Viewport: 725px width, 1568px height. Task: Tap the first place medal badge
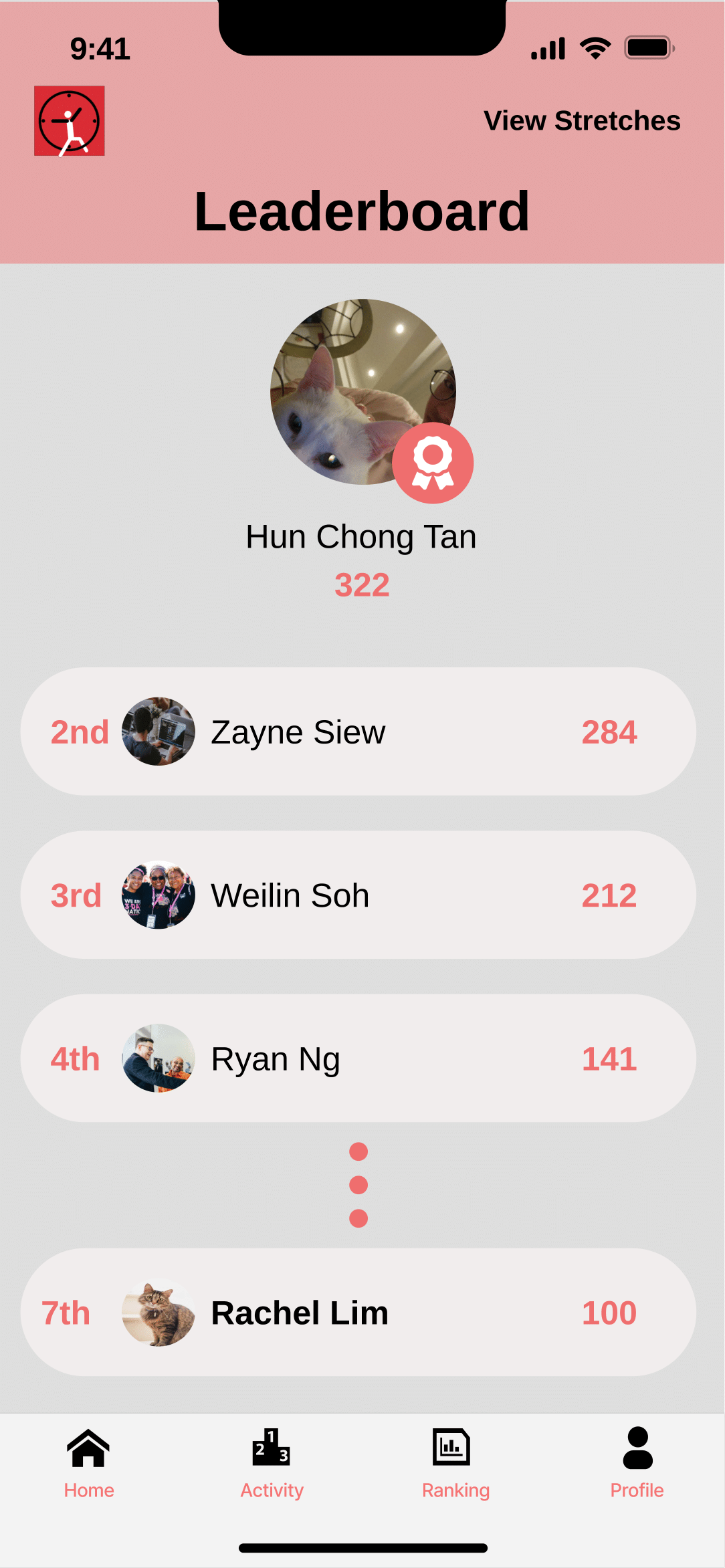433,461
